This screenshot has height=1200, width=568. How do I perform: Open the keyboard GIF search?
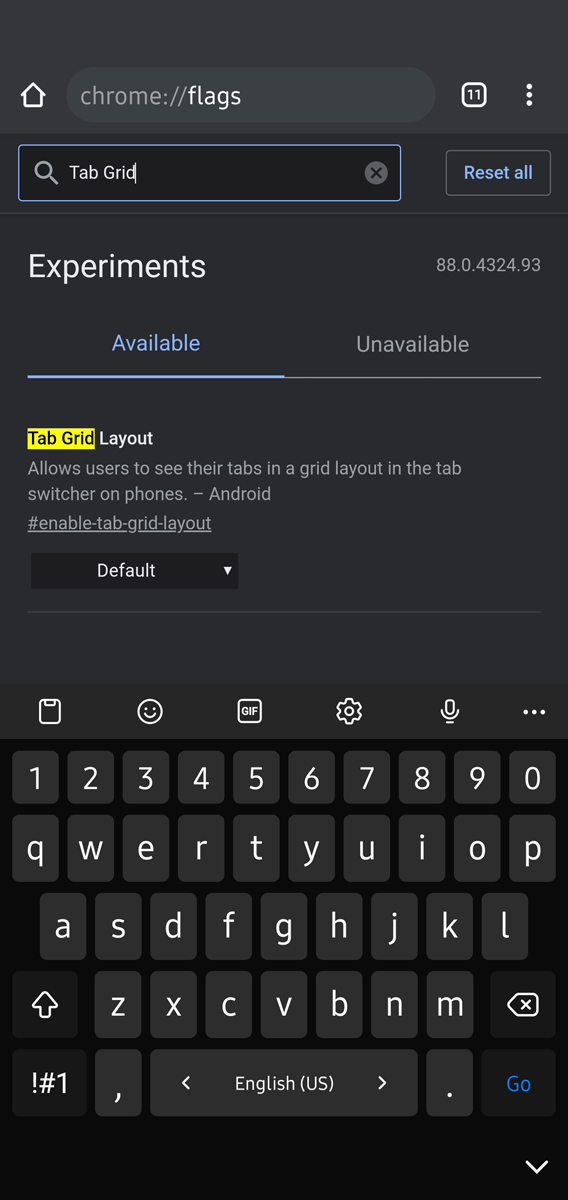[x=250, y=711]
